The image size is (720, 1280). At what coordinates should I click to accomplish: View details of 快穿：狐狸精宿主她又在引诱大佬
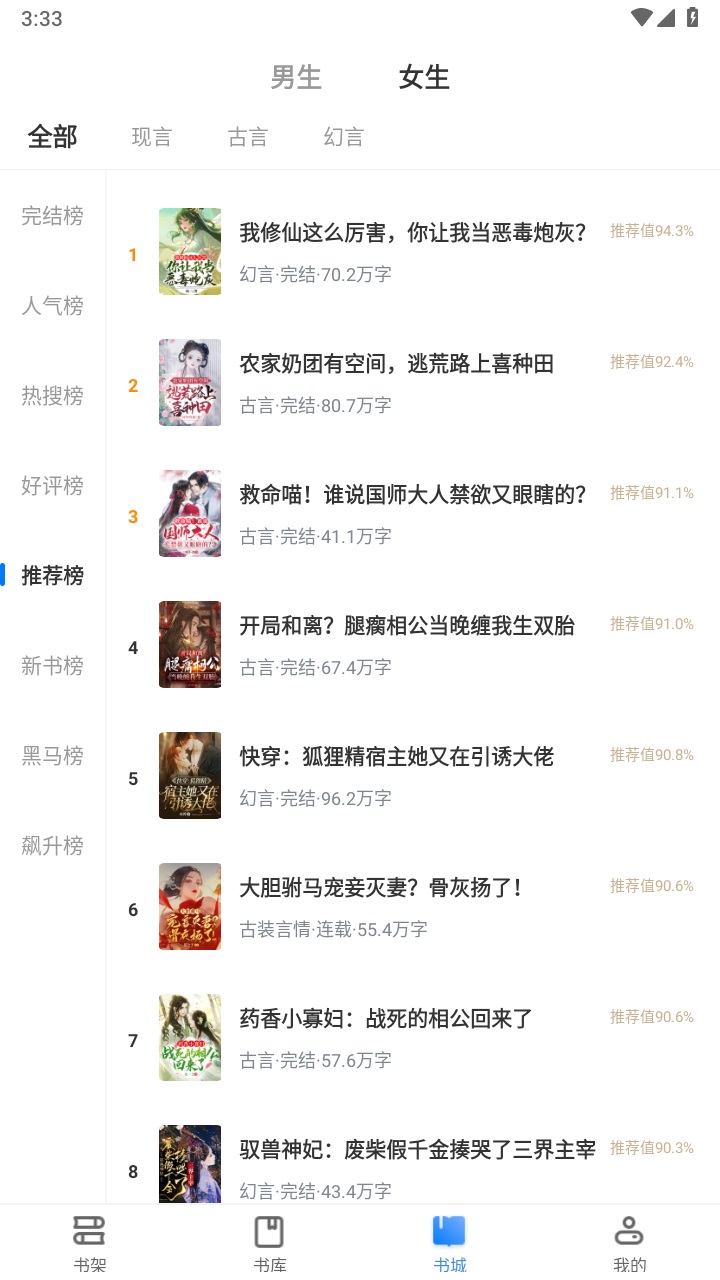click(x=396, y=757)
